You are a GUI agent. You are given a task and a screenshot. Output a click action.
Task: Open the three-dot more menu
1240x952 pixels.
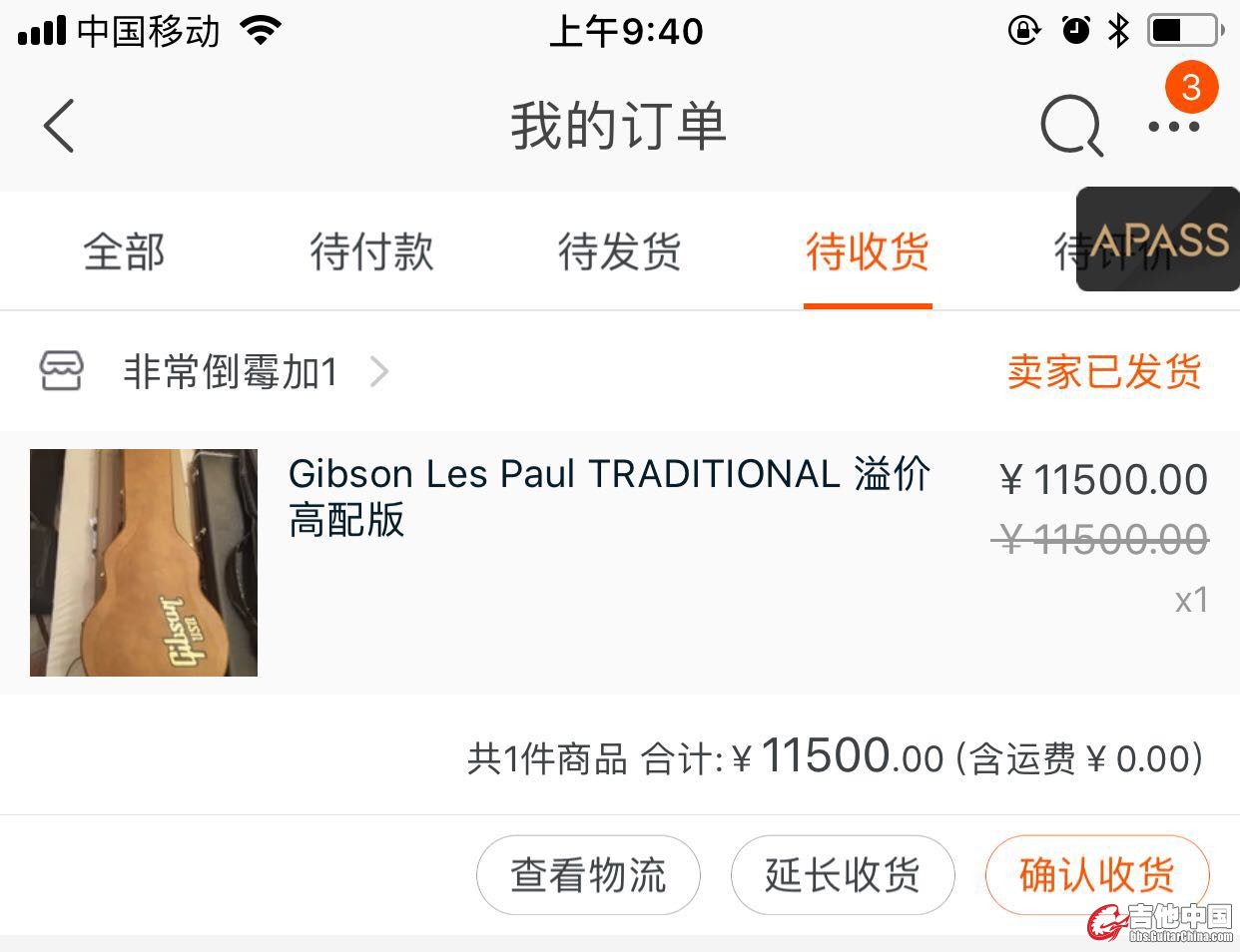1174,127
